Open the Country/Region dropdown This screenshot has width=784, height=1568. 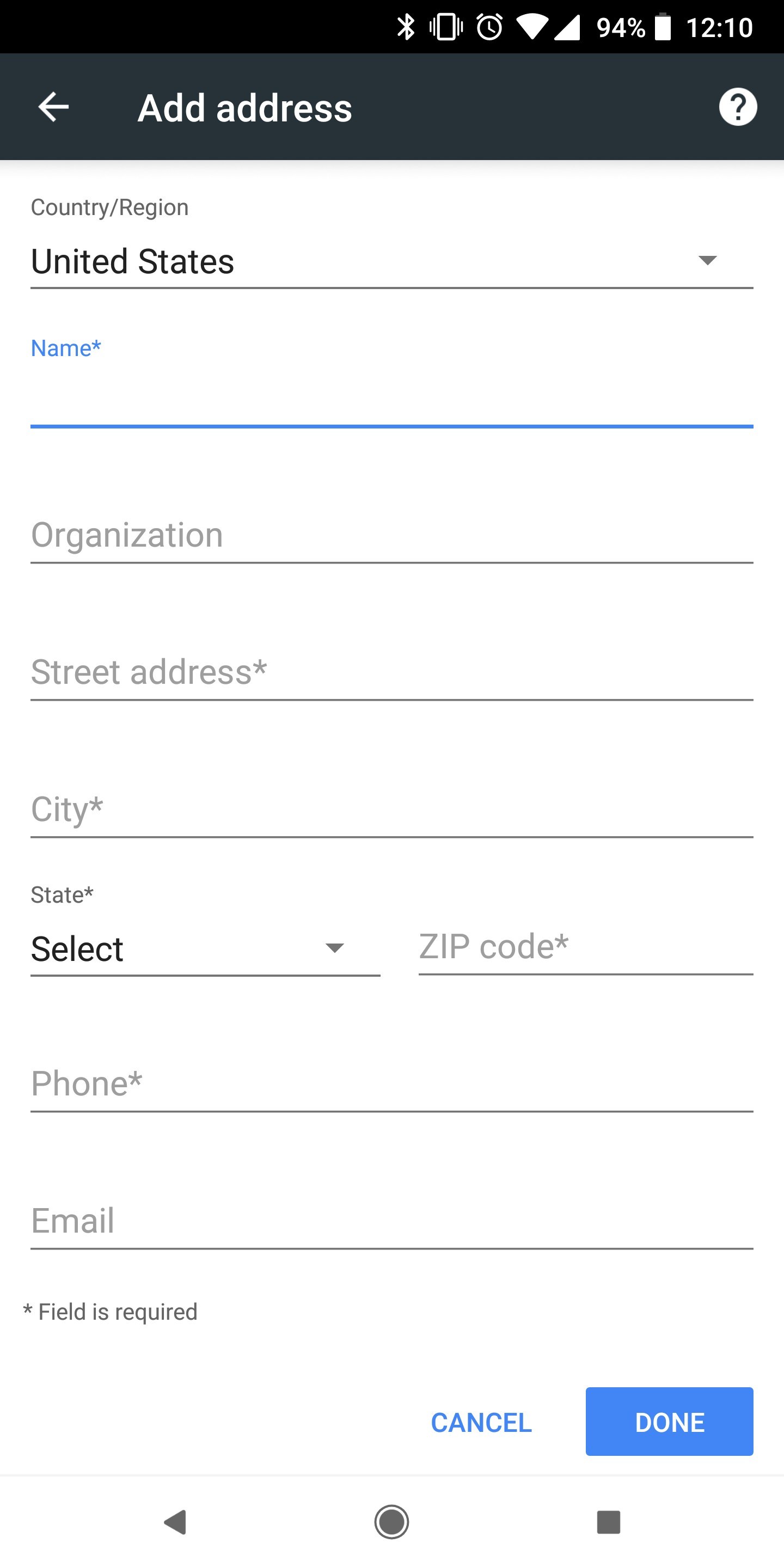[392, 262]
